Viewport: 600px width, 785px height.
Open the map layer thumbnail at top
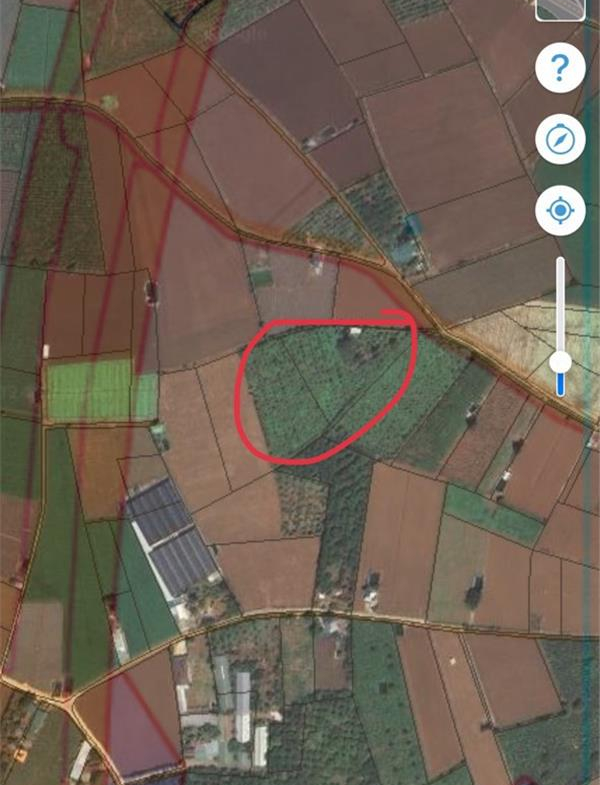(x=560, y=8)
